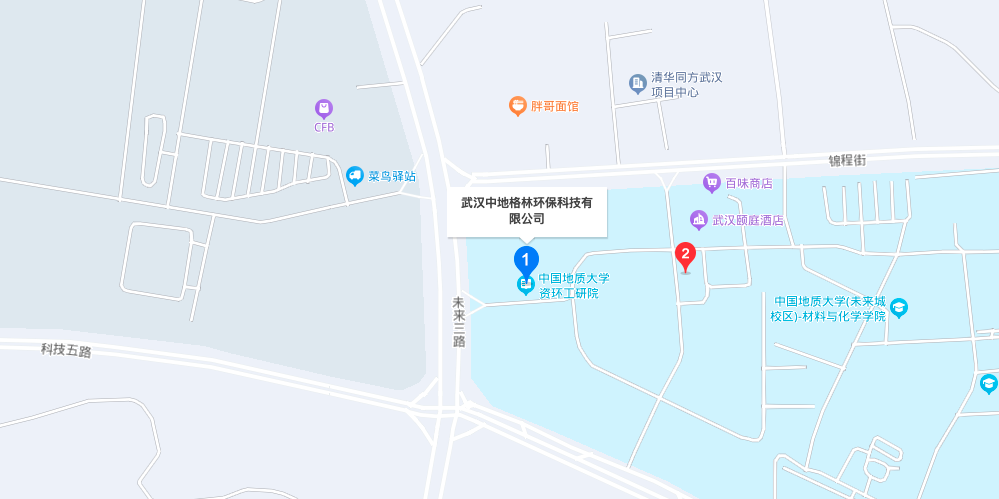Open the 百味商店 shop pin
Viewport: 999px width, 499px height.
pyautogui.click(x=712, y=183)
